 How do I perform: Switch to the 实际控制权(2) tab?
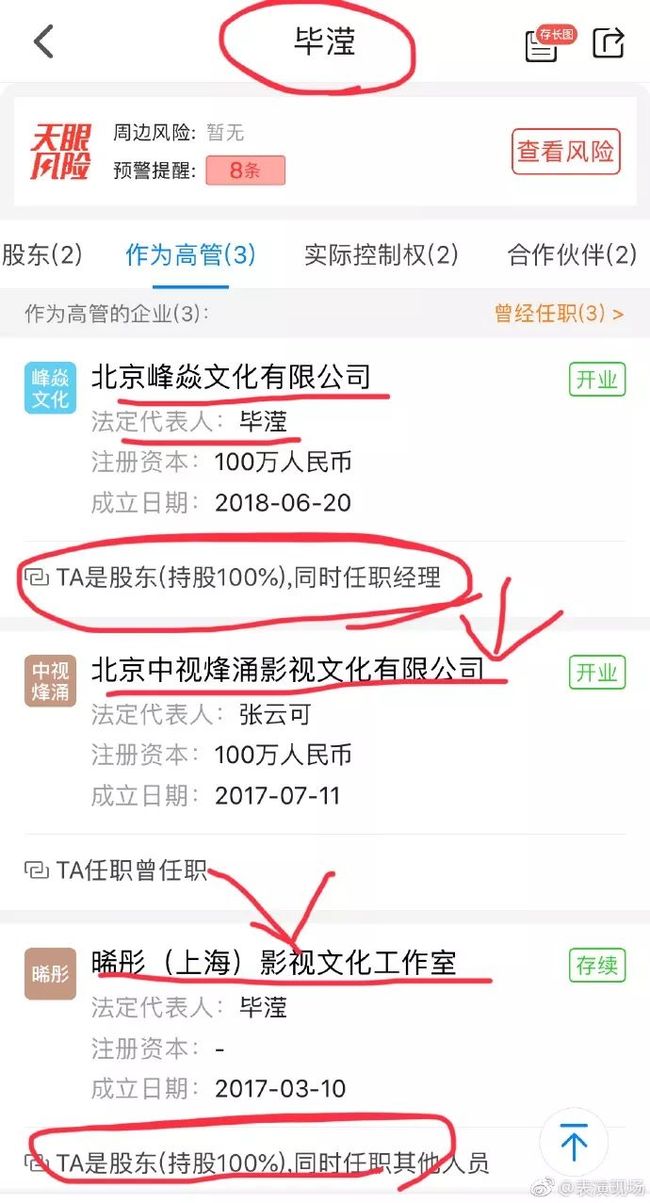pos(381,255)
